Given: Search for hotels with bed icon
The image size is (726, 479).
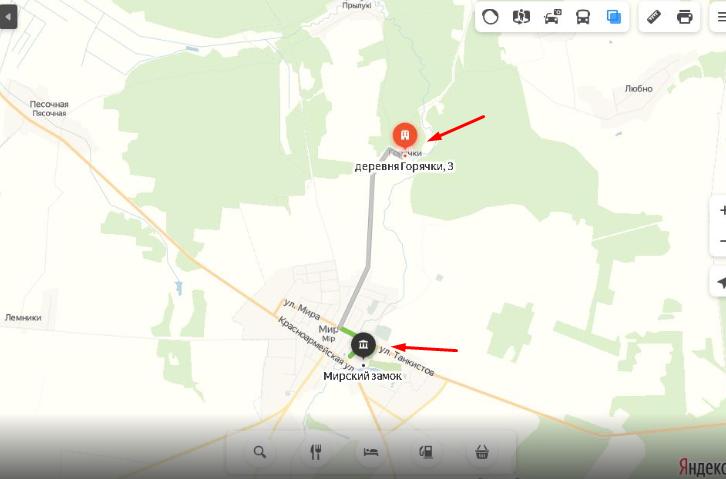Looking at the screenshot, I should (x=371, y=452).
